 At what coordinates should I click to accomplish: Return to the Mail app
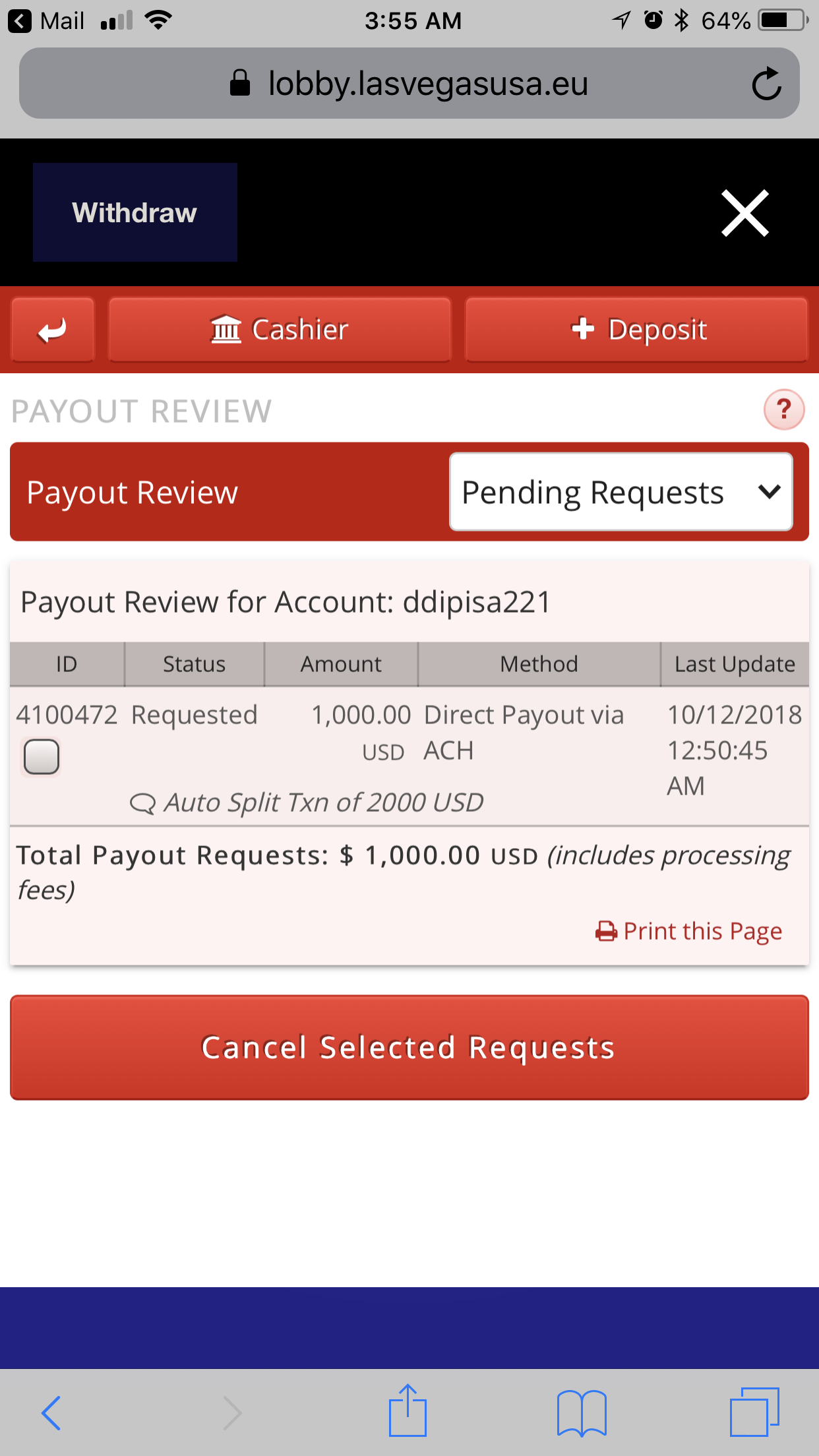coord(46,21)
